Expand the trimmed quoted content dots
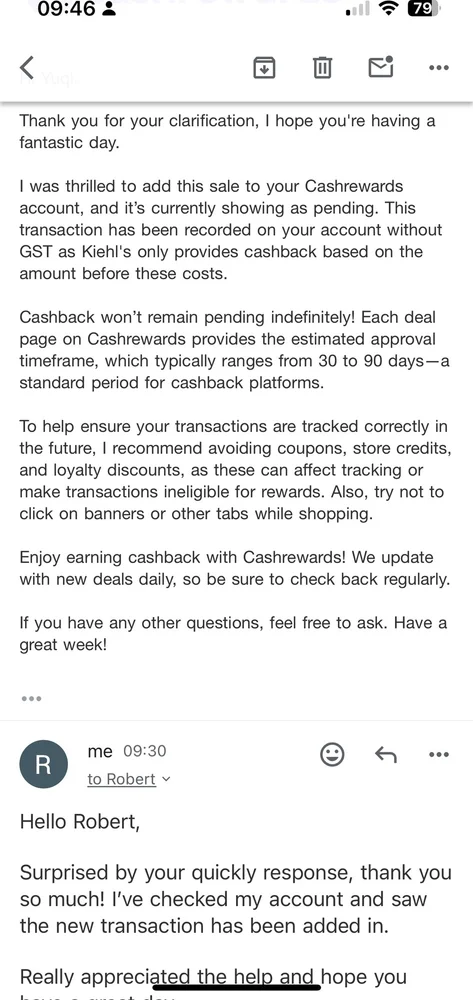The image size is (473, 1000). 31,698
